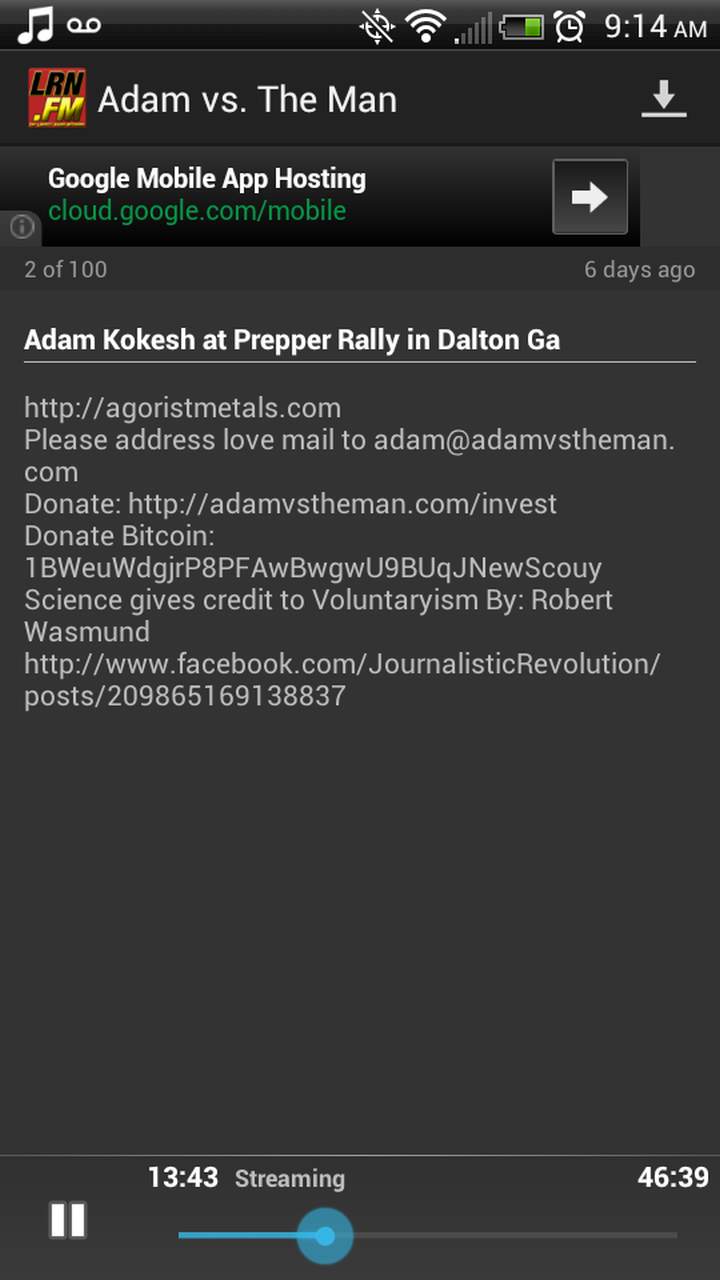Pause the streaming playback

[x=68, y=1220]
